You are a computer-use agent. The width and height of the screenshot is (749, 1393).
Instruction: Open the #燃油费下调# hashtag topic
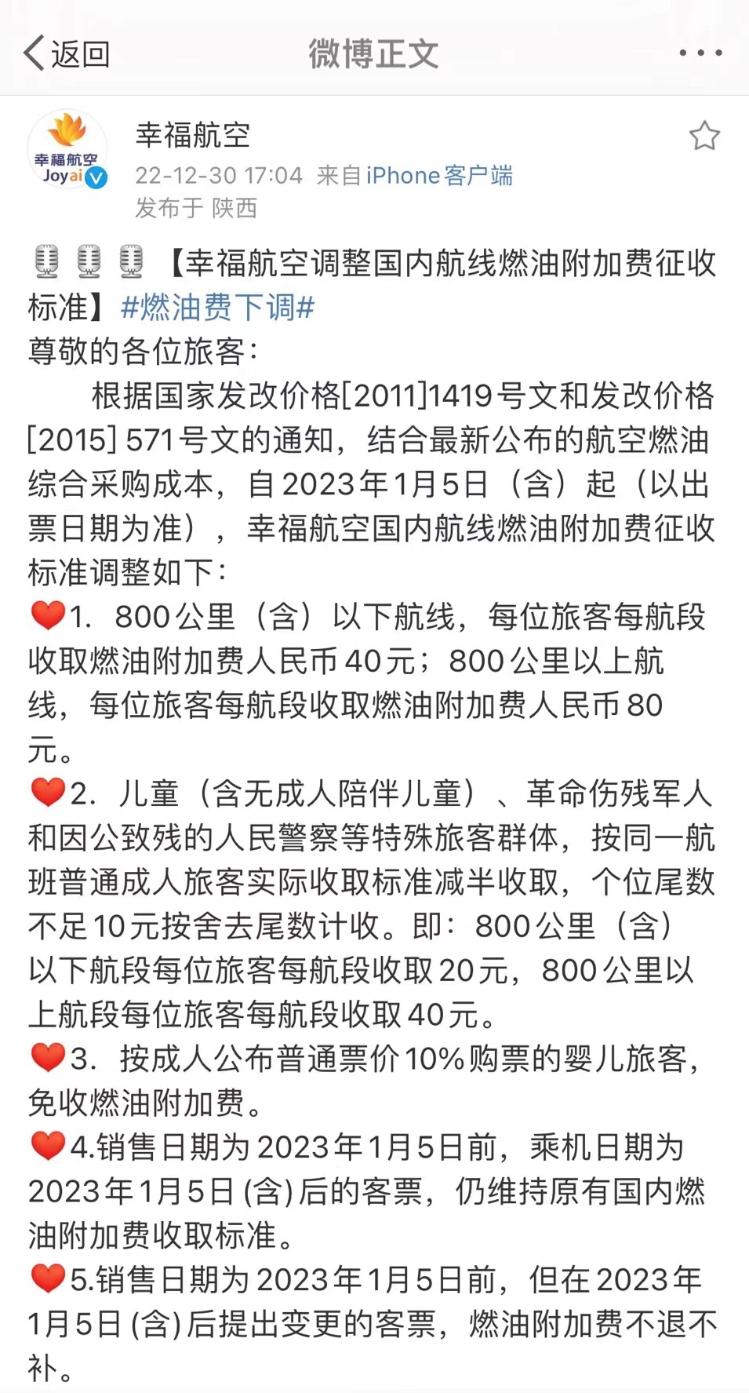pos(218,307)
